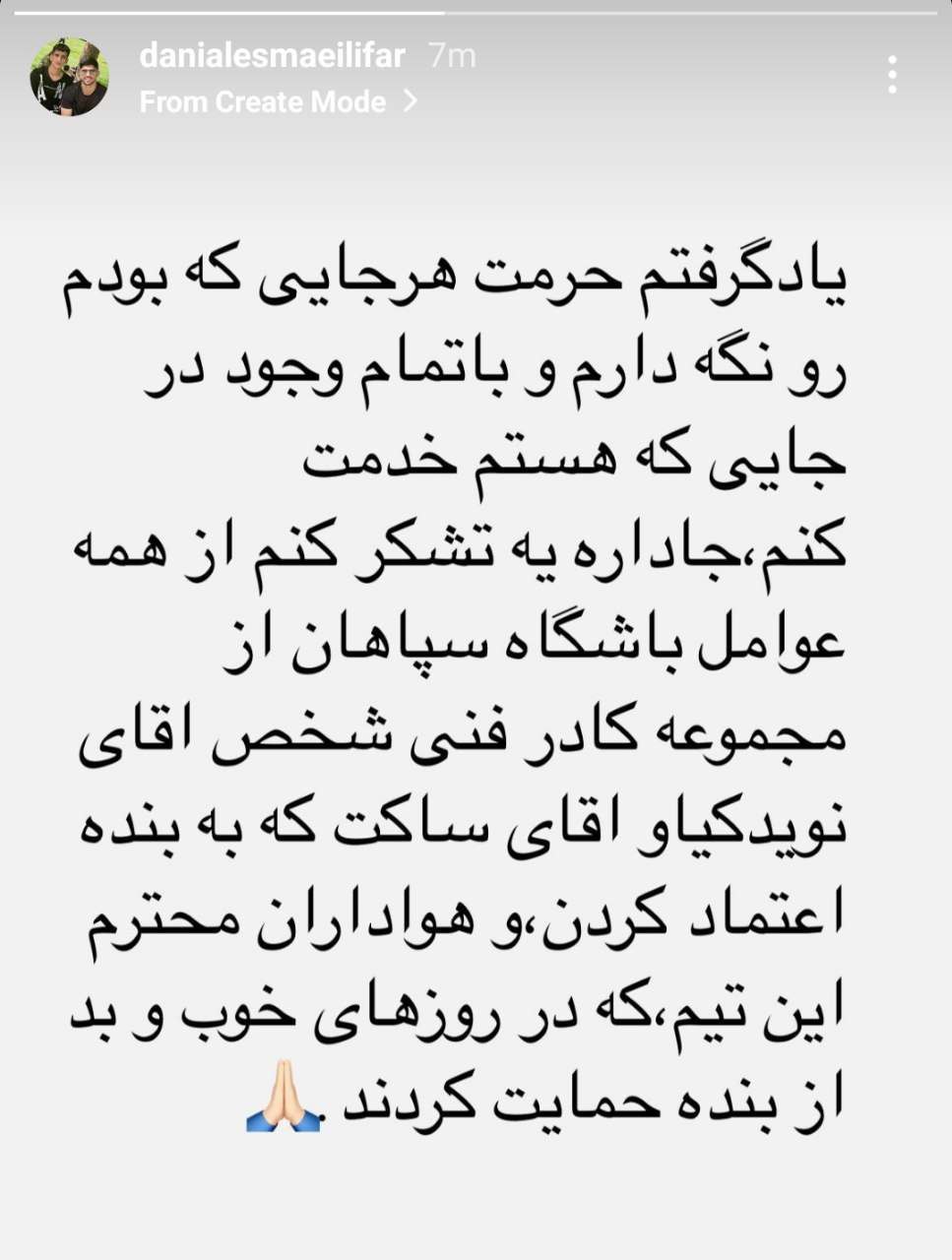Image resolution: width=952 pixels, height=1260 pixels.
Task: Open danialesmaeilifar's profile picture
Action: [x=69, y=77]
